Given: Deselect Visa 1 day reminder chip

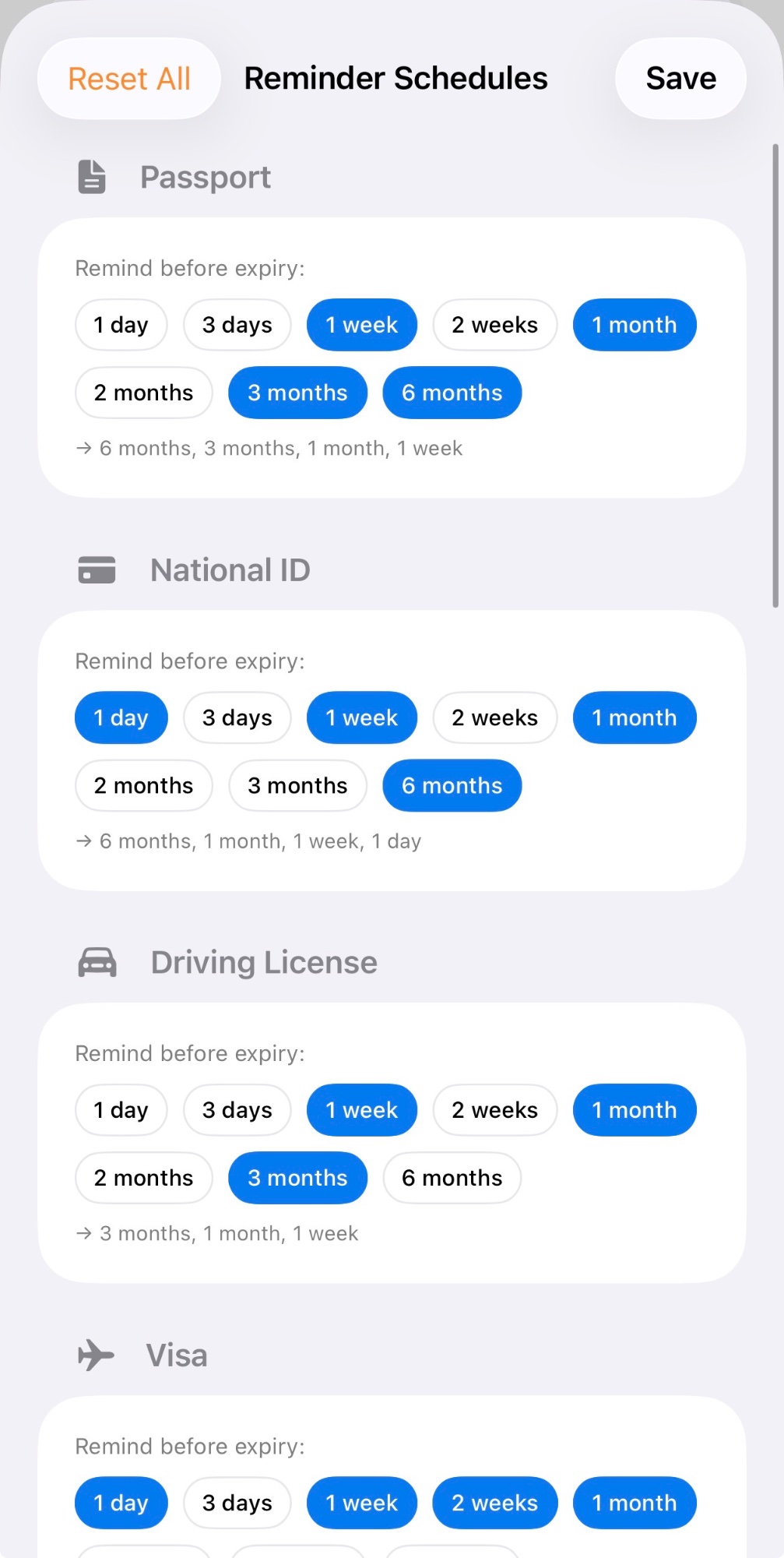Looking at the screenshot, I should point(121,1503).
